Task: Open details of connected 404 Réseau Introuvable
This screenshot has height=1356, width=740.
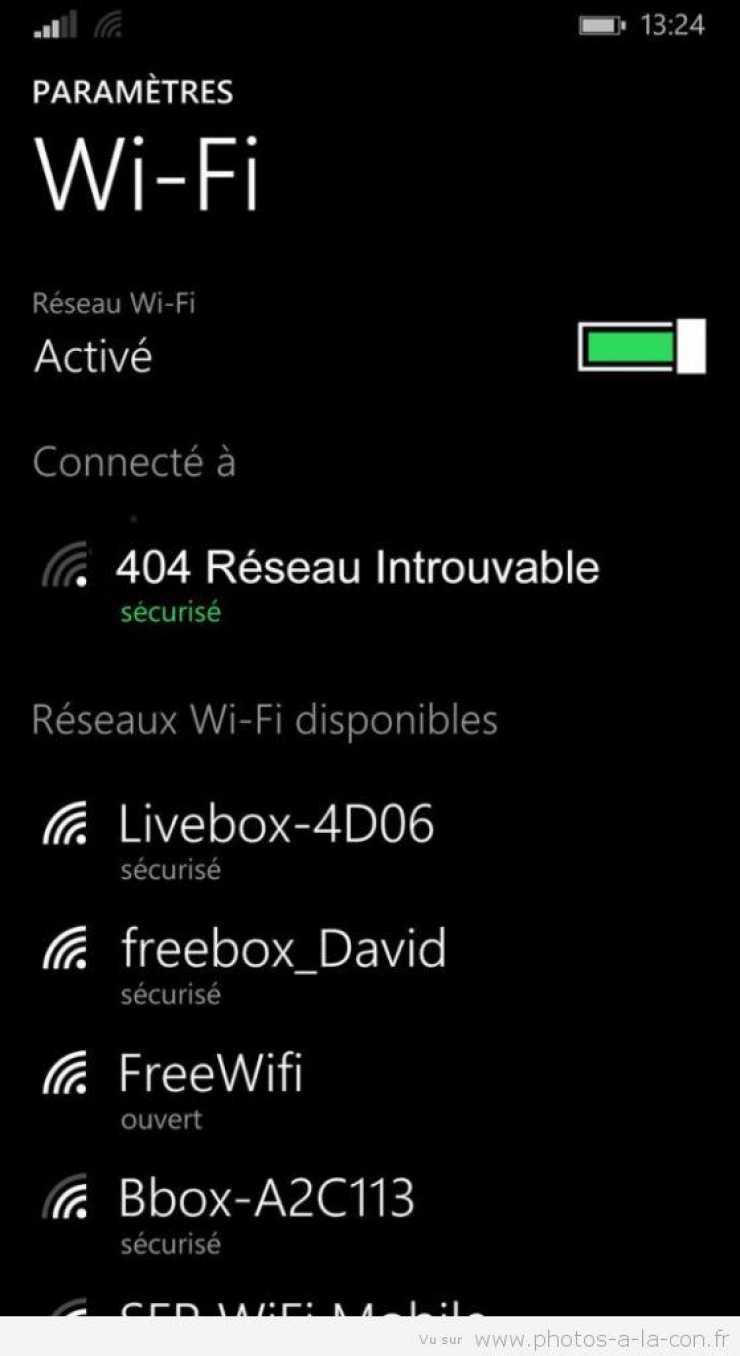Action: tap(358, 566)
